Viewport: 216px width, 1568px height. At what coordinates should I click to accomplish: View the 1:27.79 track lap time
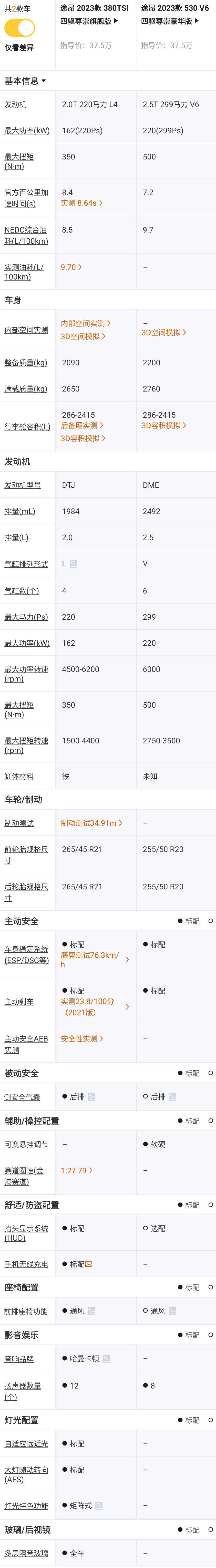click(x=76, y=1171)
